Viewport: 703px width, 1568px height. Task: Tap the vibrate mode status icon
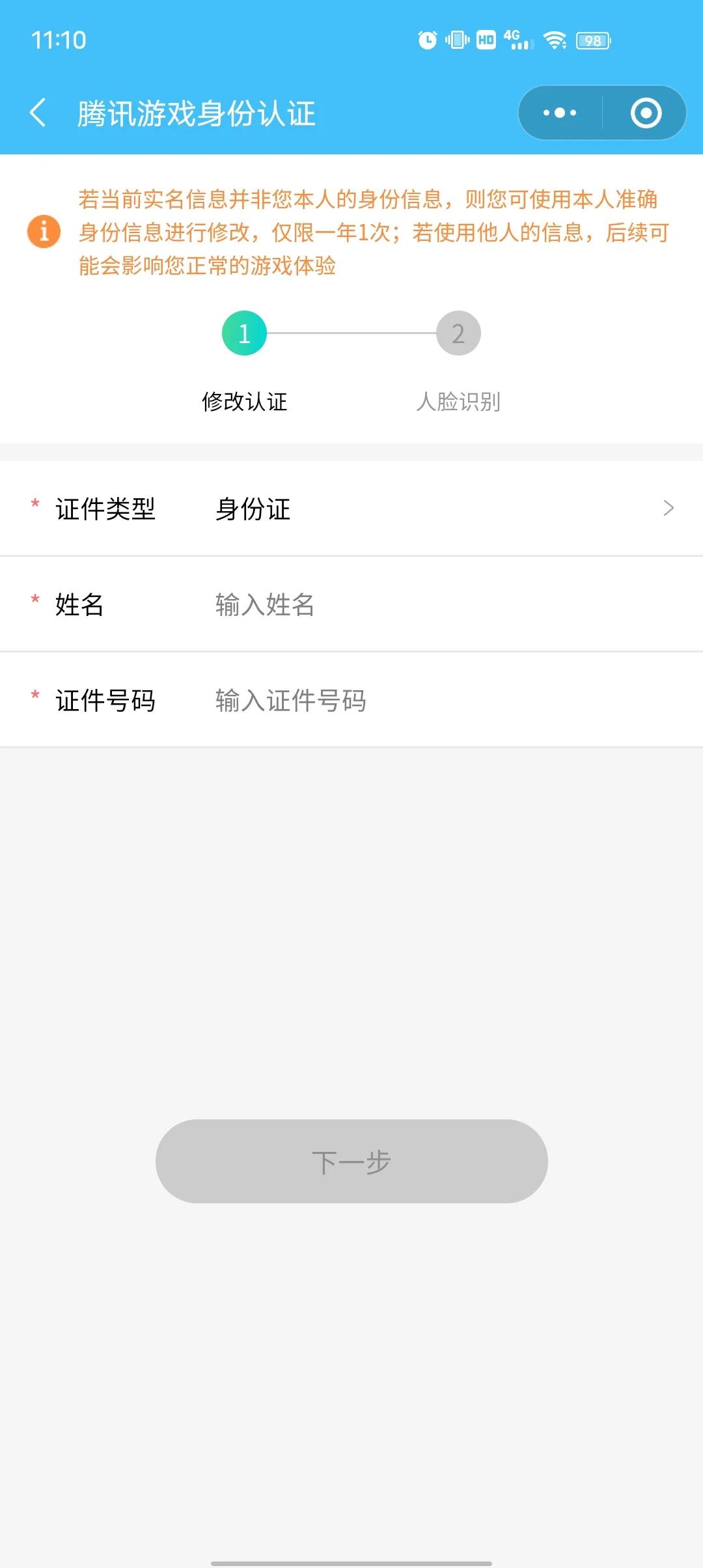(456, 39)
